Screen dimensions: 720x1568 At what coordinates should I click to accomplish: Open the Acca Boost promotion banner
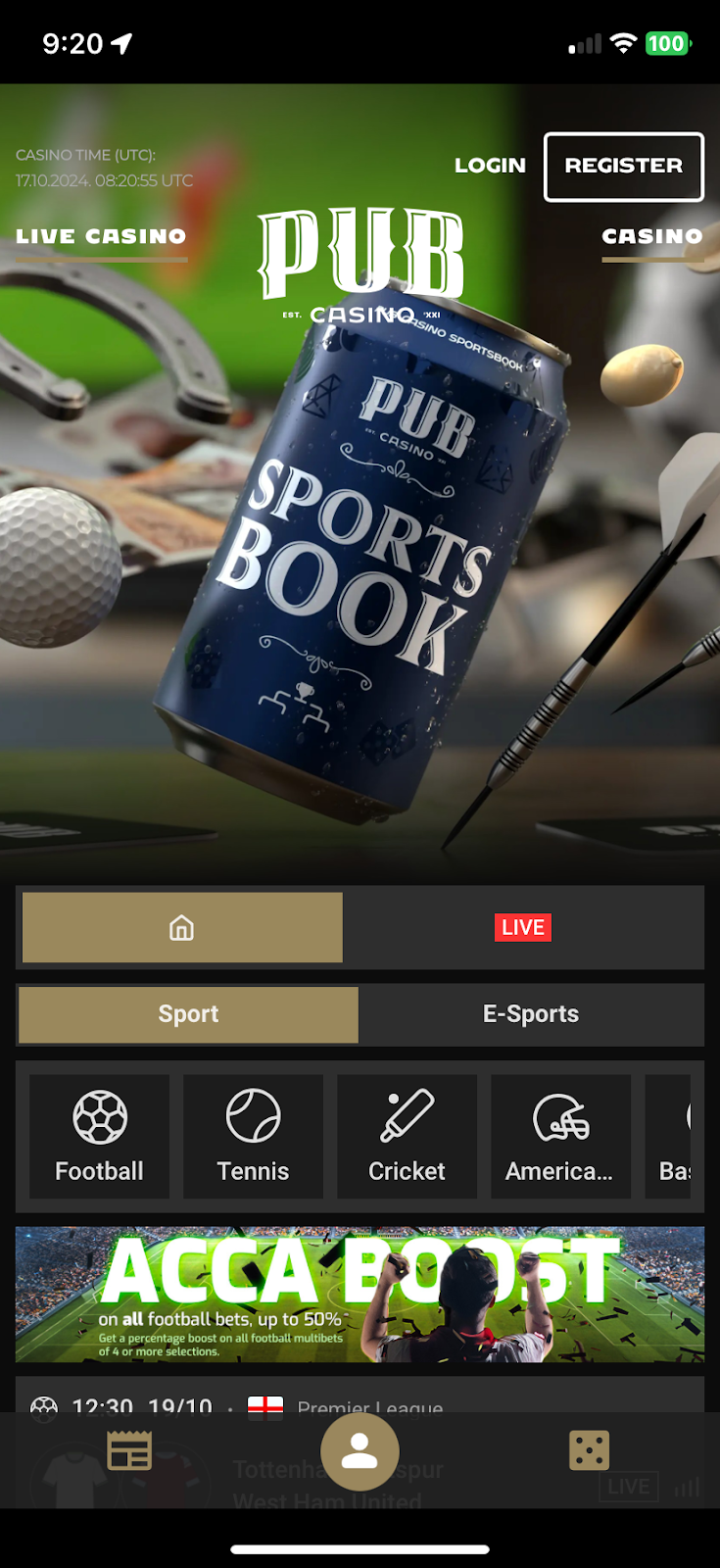click(x=360, y=1294)
